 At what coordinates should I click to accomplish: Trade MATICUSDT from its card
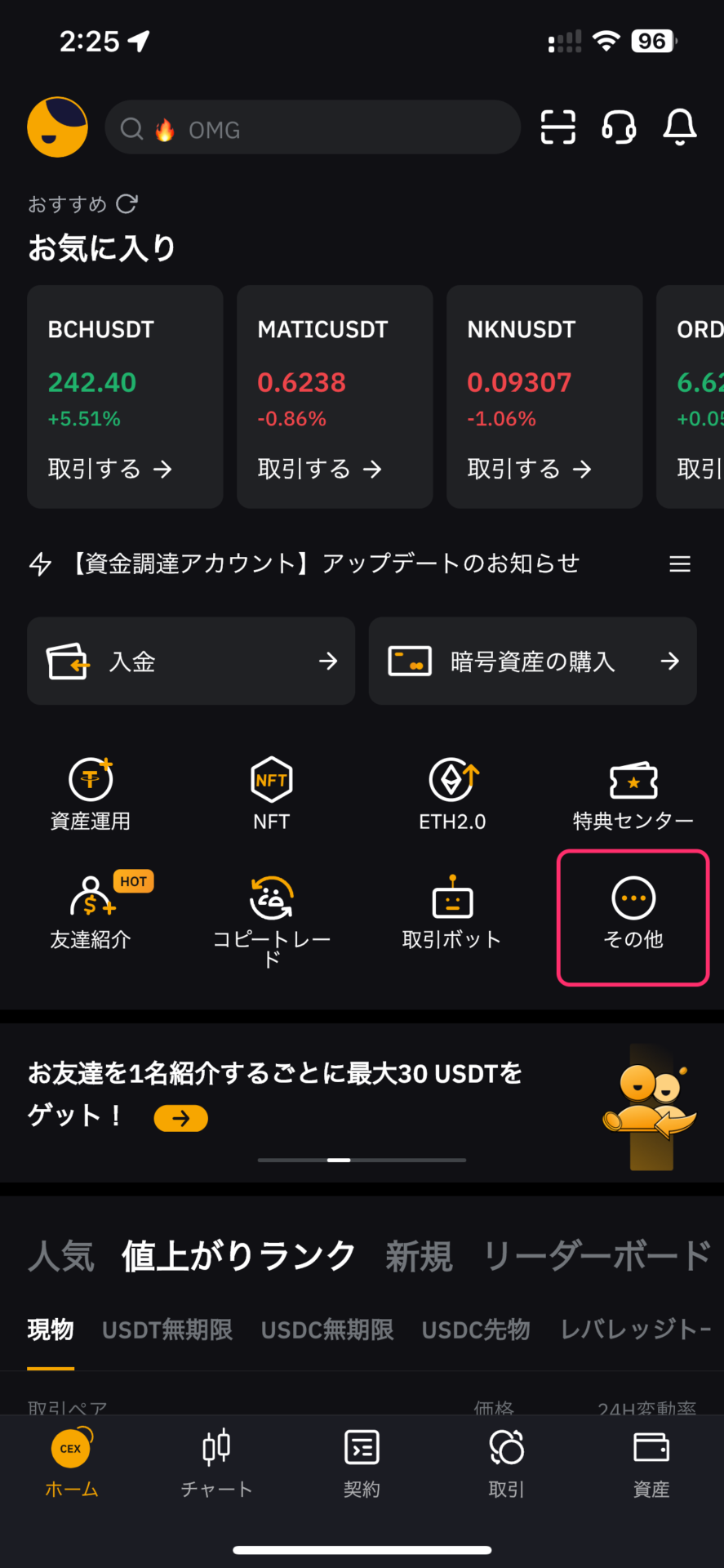tap(319, 469)
